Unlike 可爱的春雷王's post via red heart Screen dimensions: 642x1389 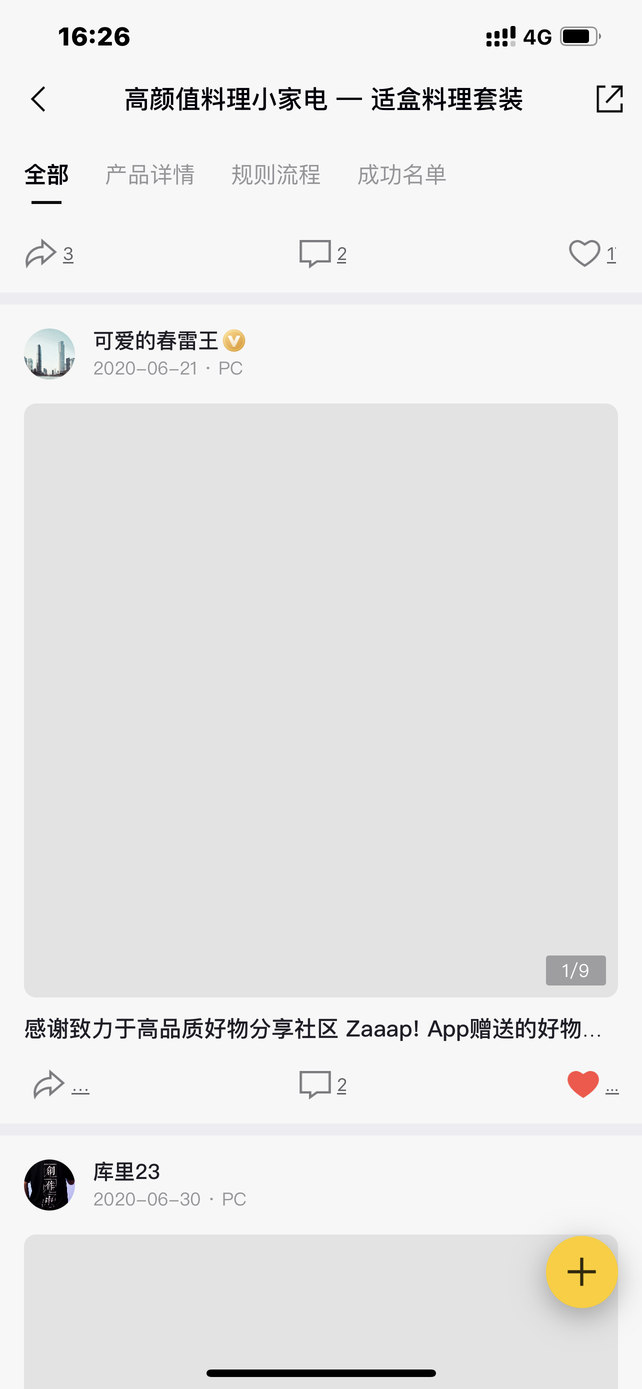tap(583, 1084)
